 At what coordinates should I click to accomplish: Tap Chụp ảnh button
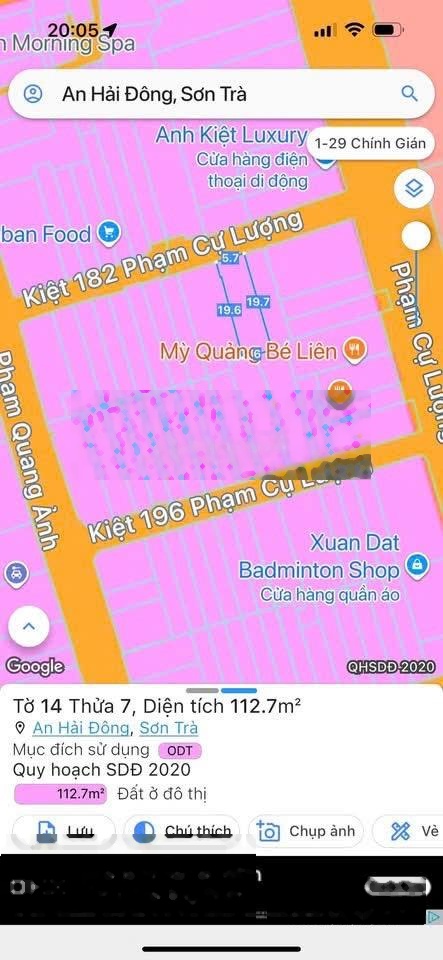pyautogui.click(x=306, y=831)
